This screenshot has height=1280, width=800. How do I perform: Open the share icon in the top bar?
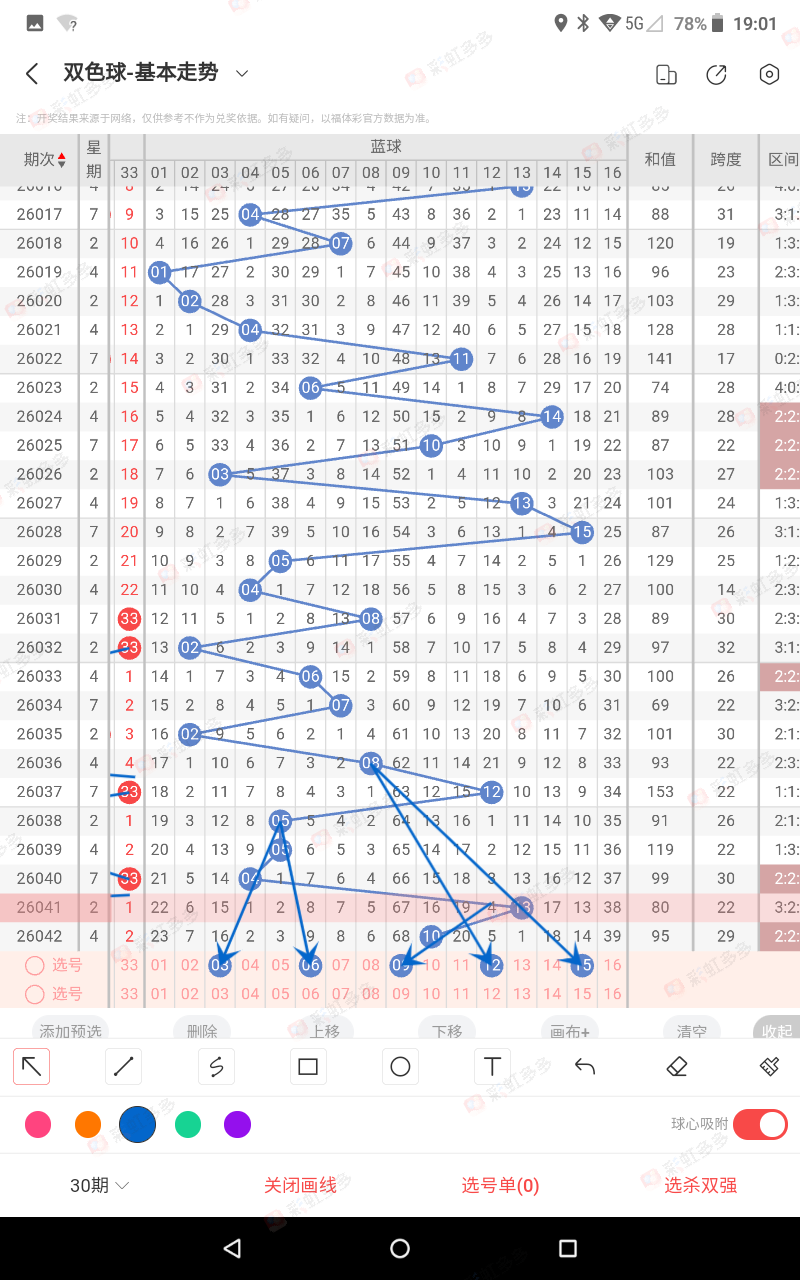(716, 75)
